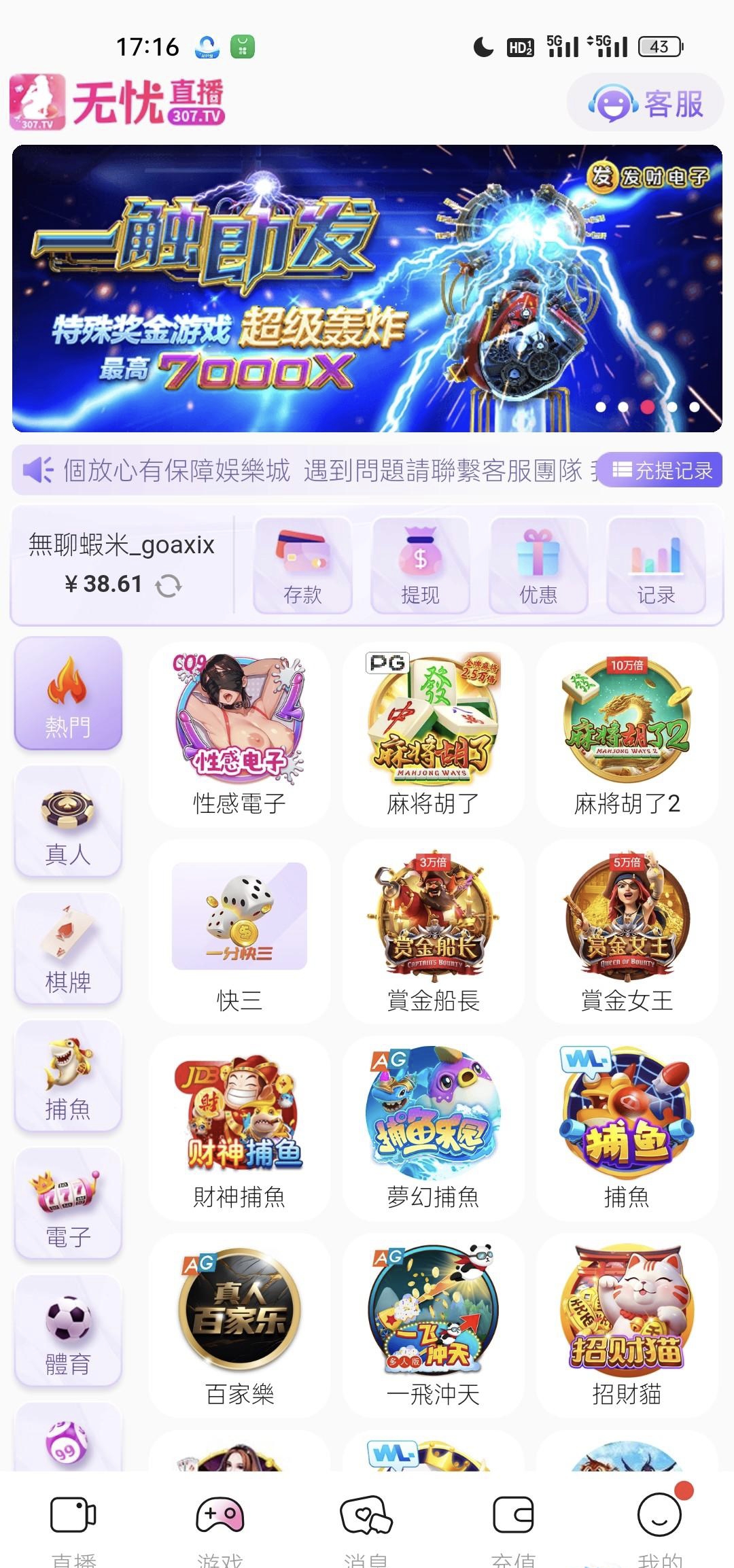This screenshot has height=1568, width=734.
Task: Open 记录 history
Action: pos(656,565)
